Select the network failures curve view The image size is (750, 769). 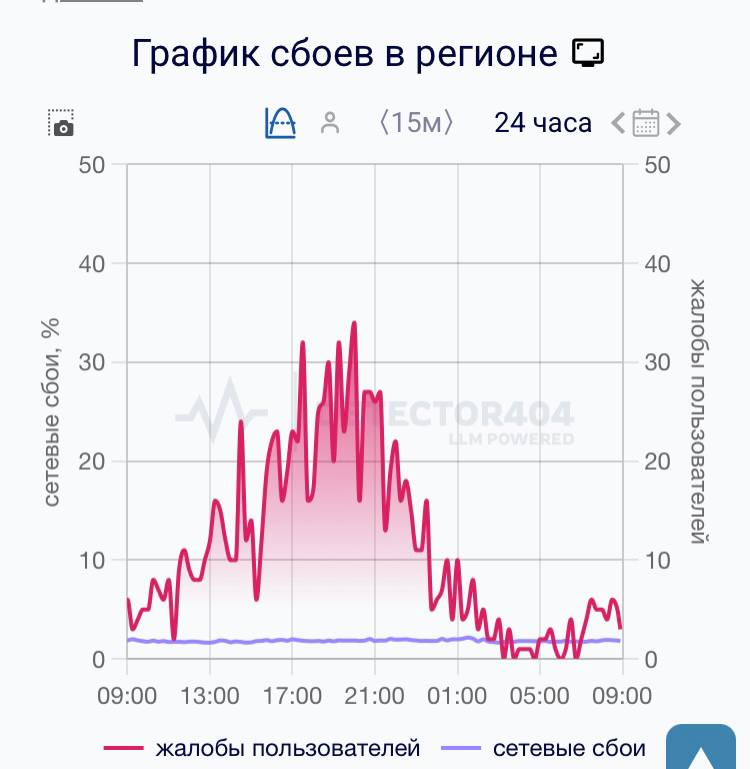(281, 123)
